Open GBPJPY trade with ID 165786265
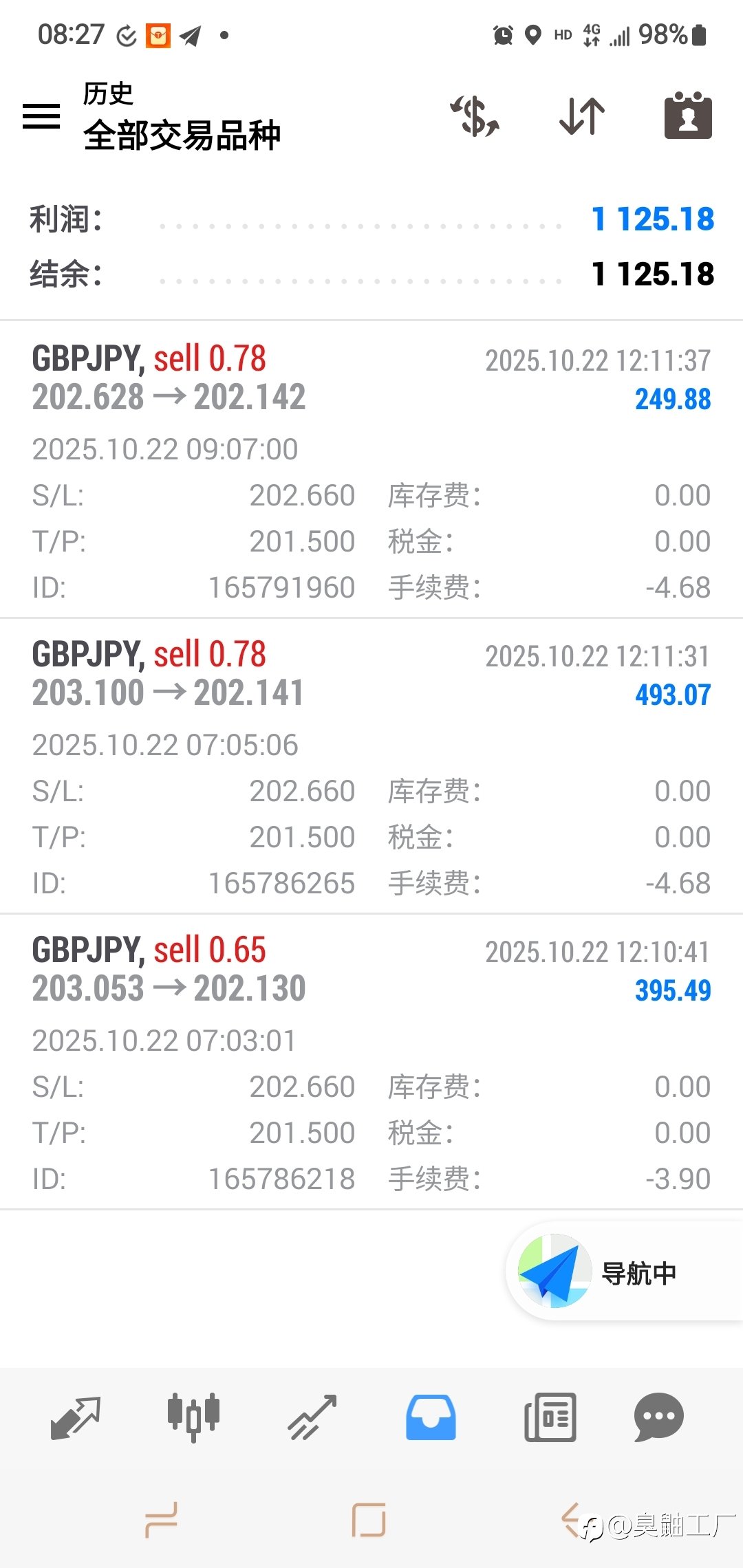 tap(371, 765)
